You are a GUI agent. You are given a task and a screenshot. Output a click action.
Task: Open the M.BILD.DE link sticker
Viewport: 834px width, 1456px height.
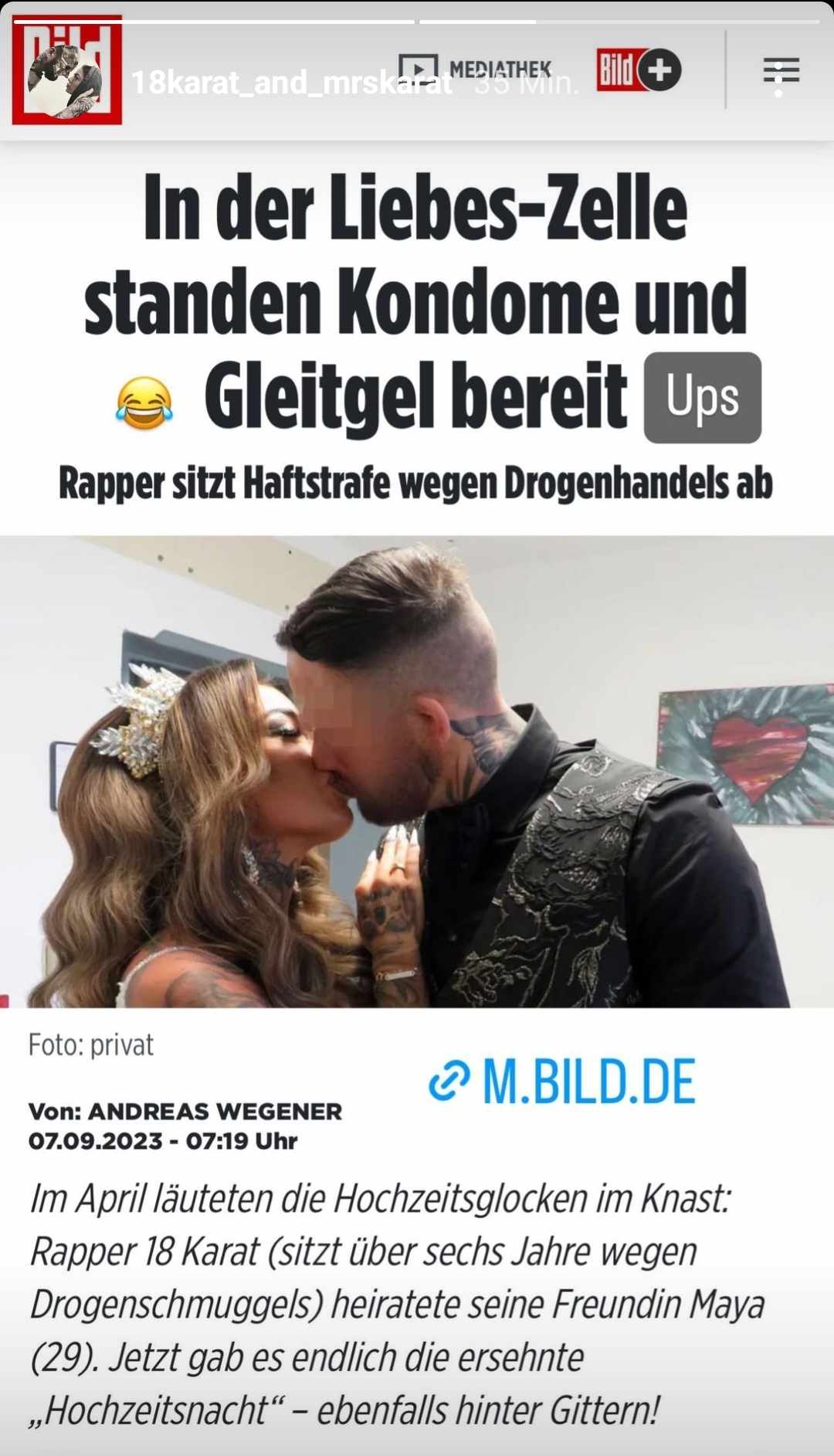click(562, 1081)
